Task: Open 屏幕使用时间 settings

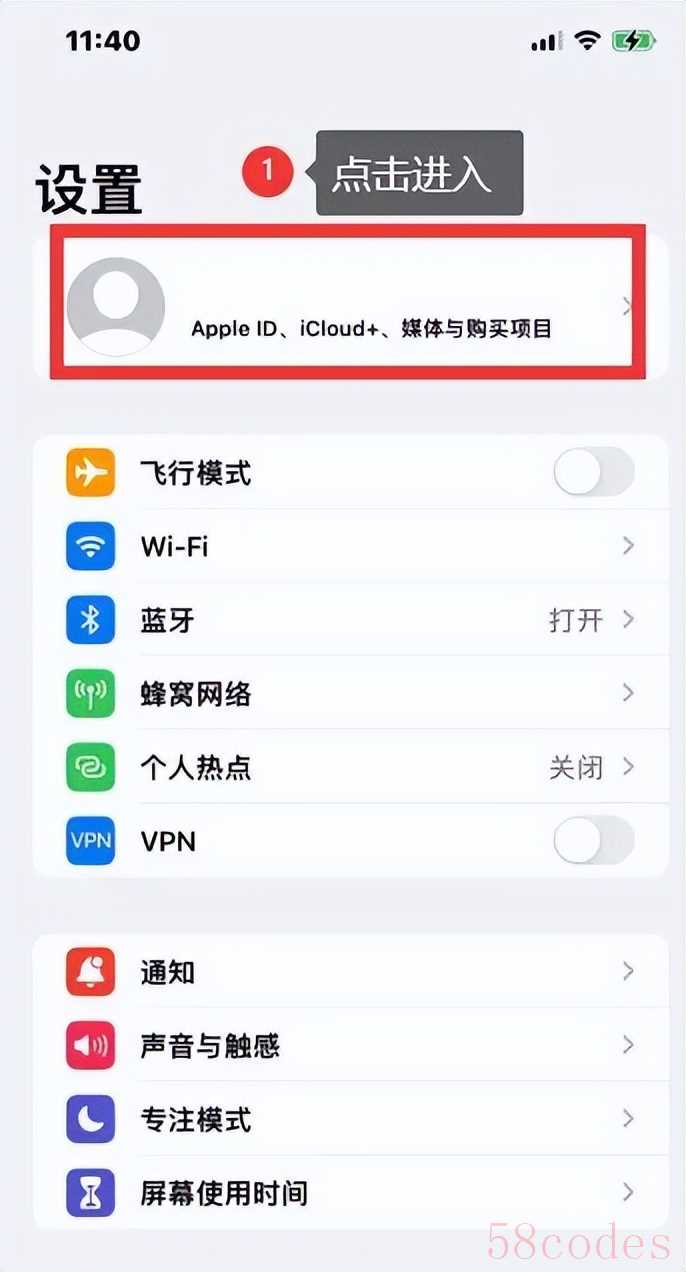Action: pos(350,1193)
